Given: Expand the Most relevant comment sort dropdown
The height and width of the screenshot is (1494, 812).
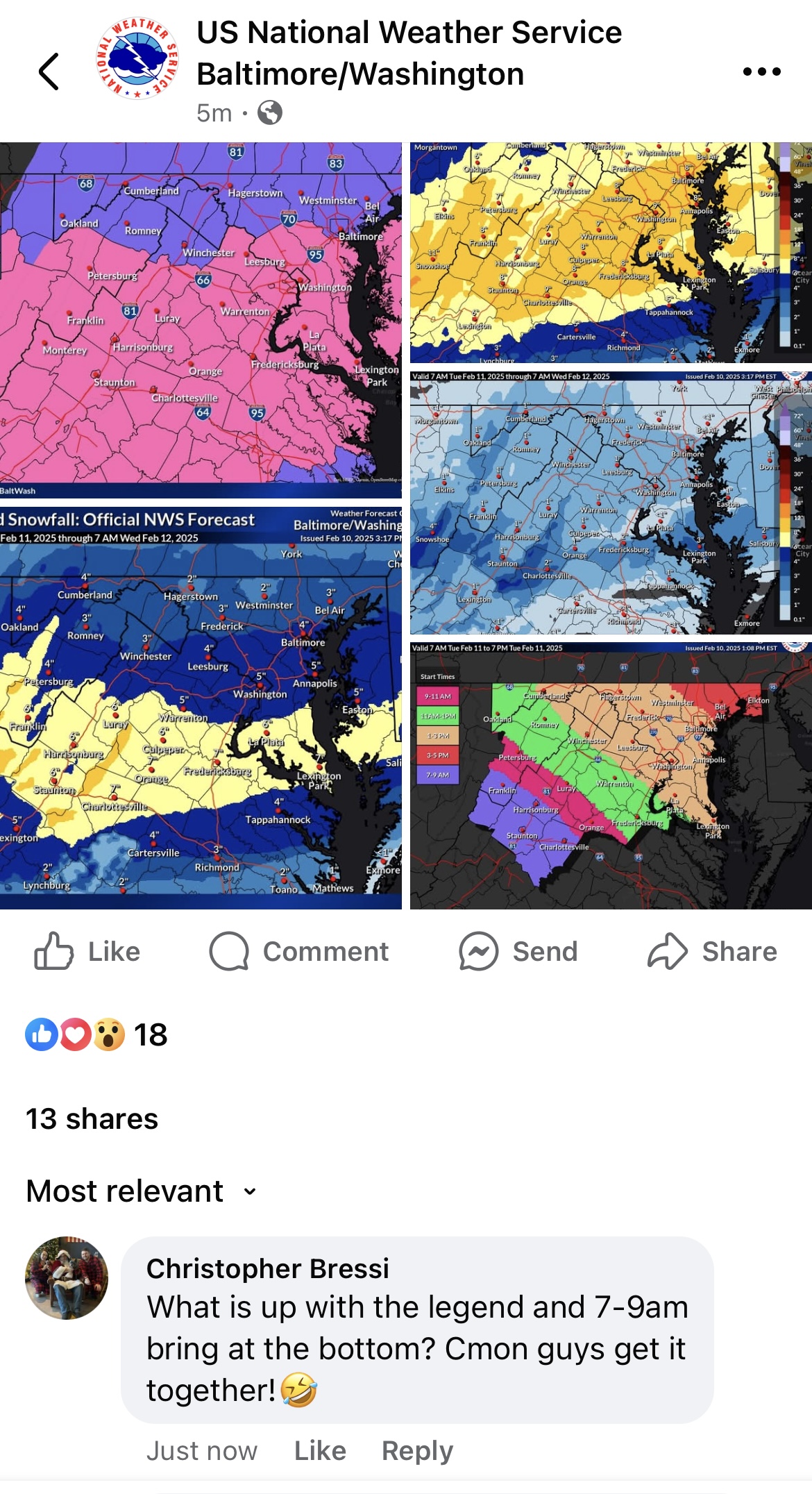Looking at the screenshot, I should pos(142,1191).
